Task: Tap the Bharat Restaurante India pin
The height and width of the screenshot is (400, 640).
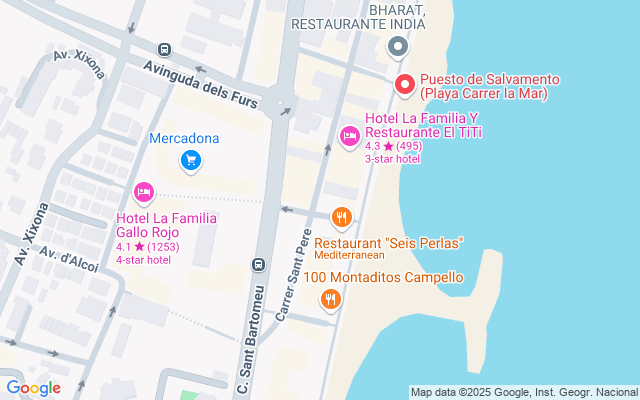Action: pos(398,46)
